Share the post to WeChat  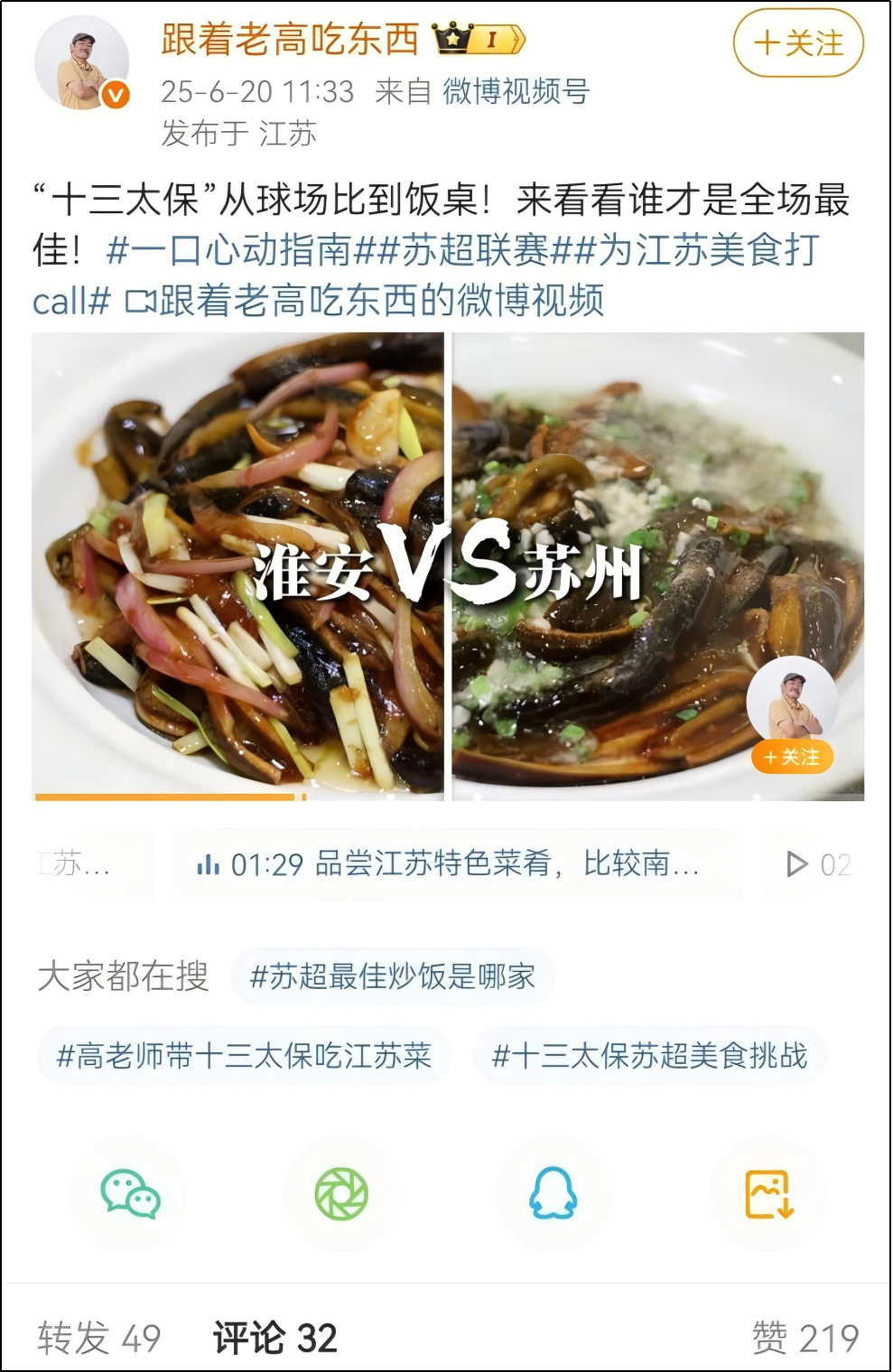point(130,1193)
